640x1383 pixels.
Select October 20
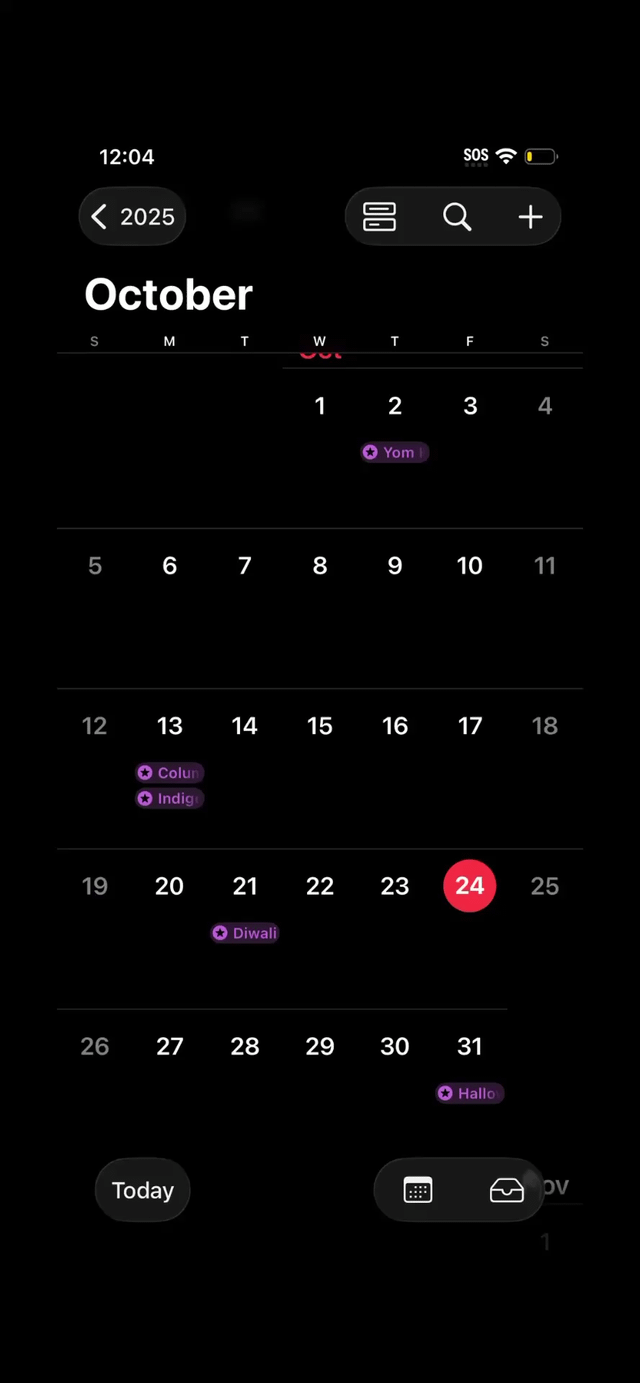tap(170, 885)
